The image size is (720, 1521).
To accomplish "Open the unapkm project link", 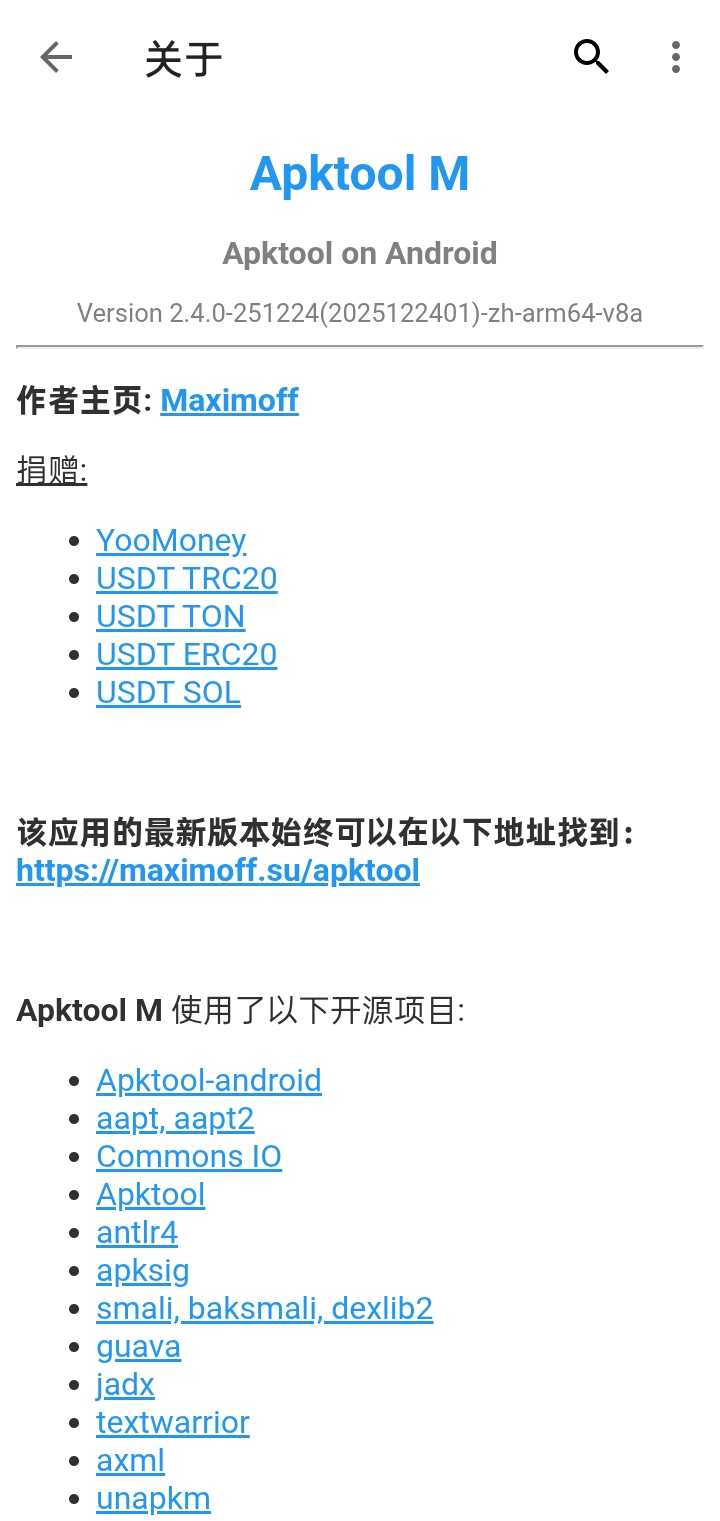I will click(153, 1499).
